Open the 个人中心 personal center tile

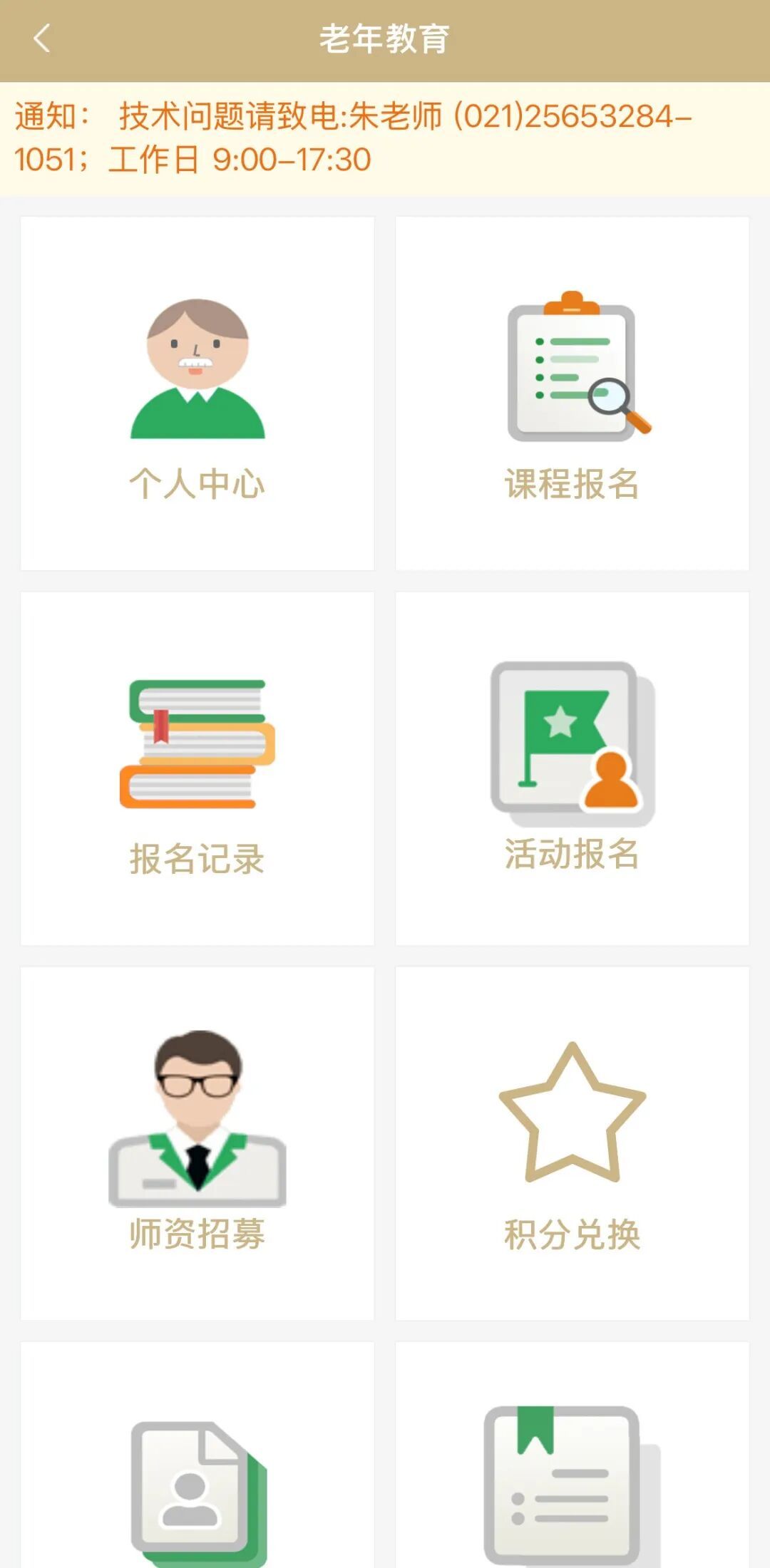(x=197, y=393)
